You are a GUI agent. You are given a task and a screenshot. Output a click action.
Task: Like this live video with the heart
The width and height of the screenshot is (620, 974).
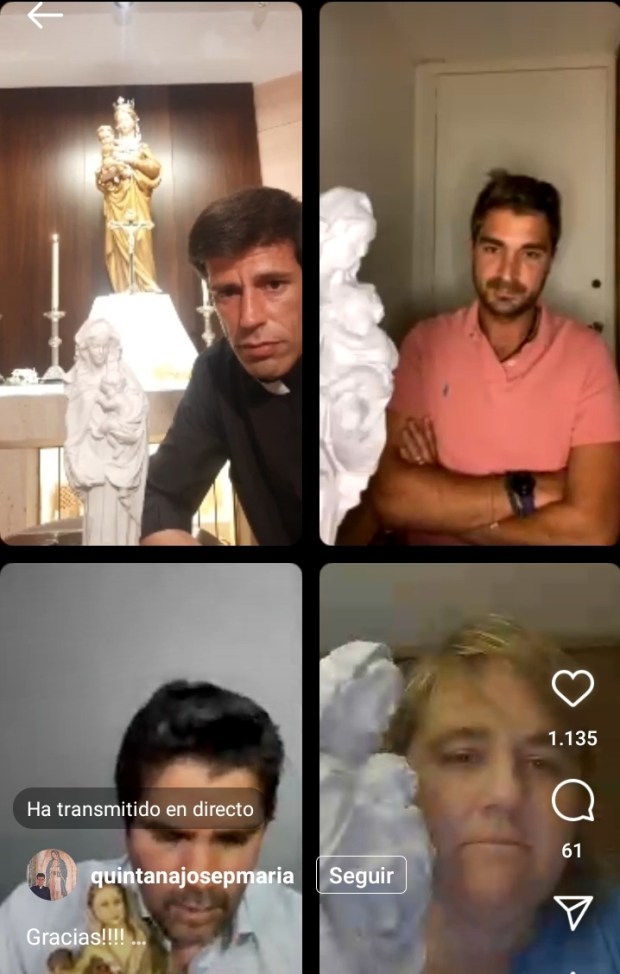click(x=573, y=688)
